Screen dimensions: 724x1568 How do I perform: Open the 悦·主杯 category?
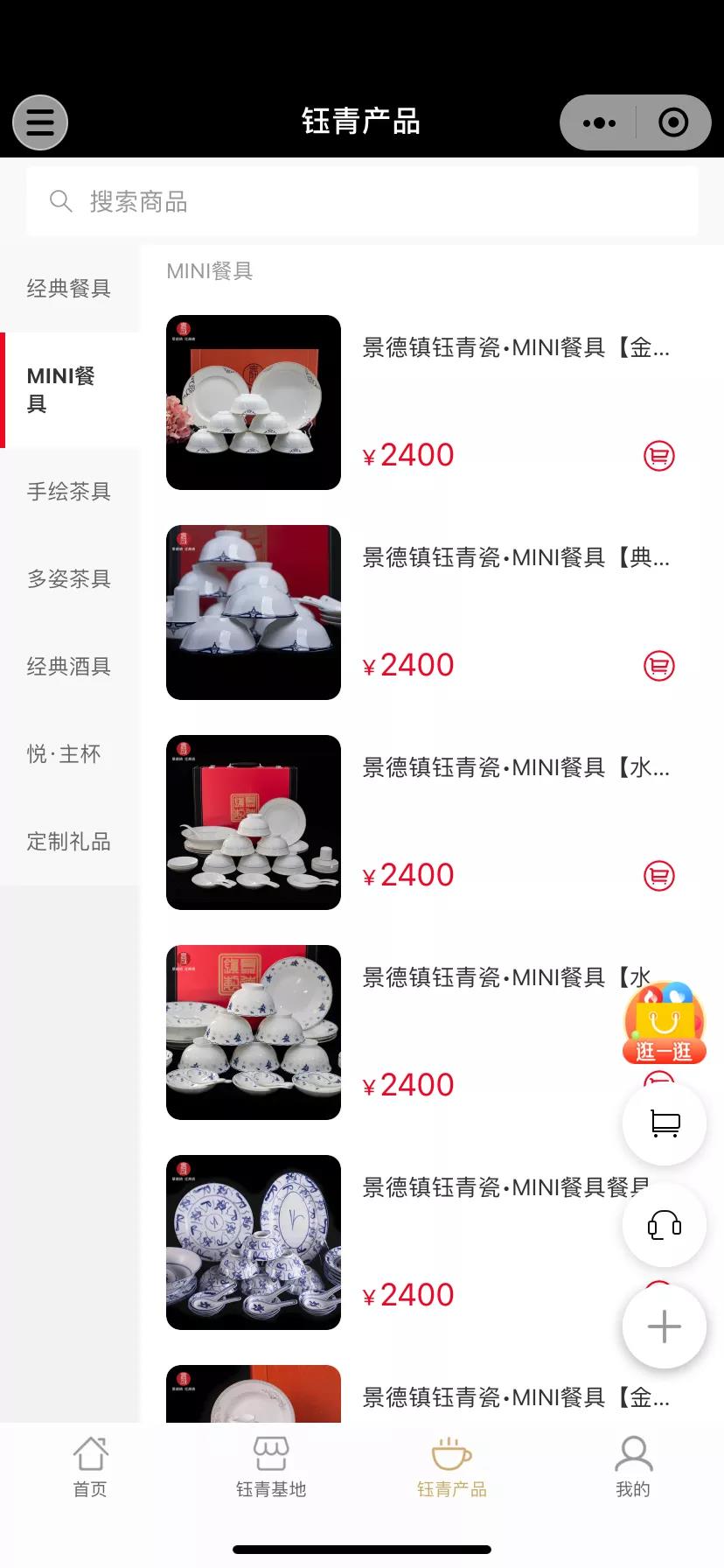click(x=65, y=754)
